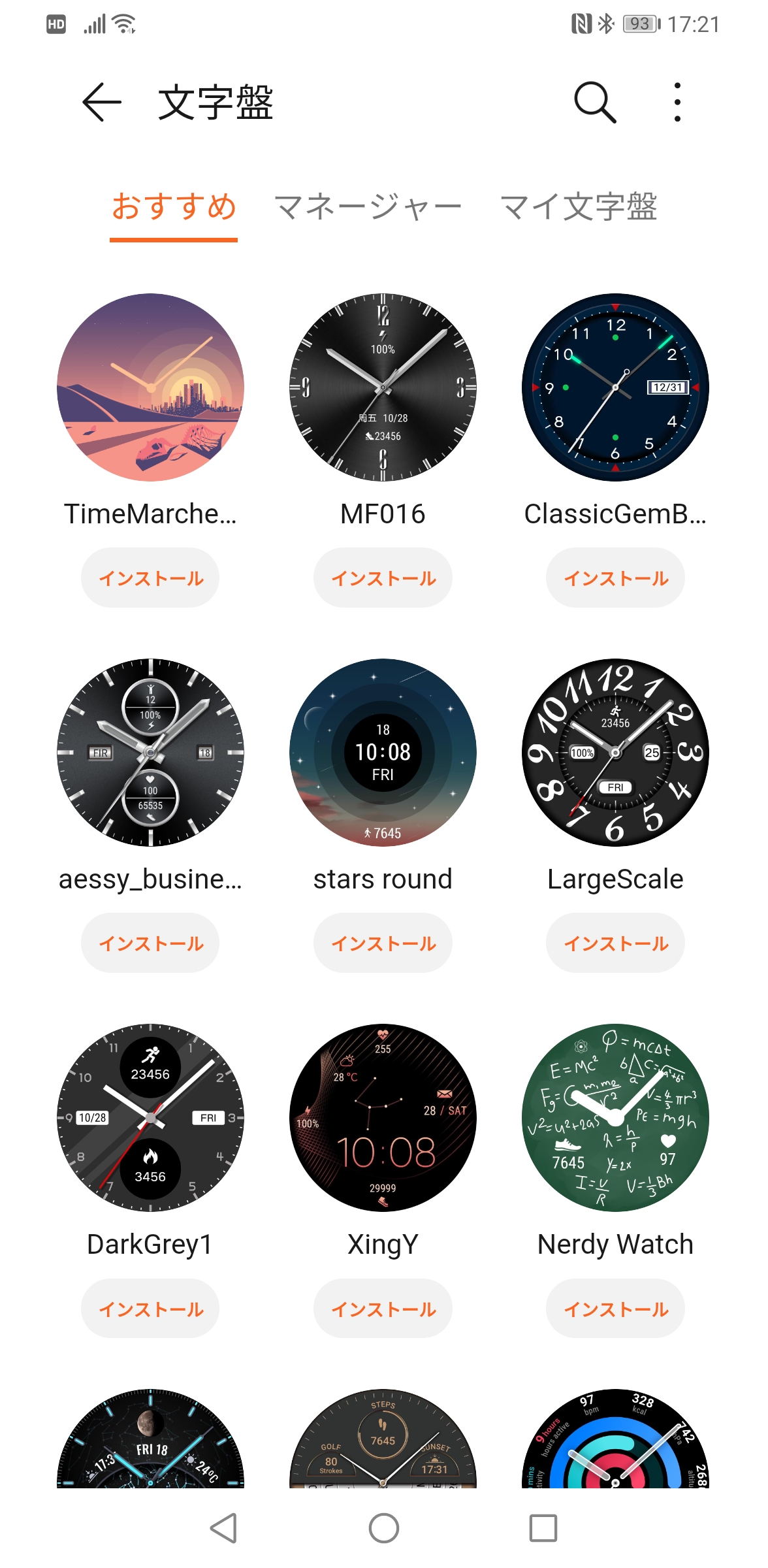
Task: View the LargeScale watch face
Action: coord(615,753)
